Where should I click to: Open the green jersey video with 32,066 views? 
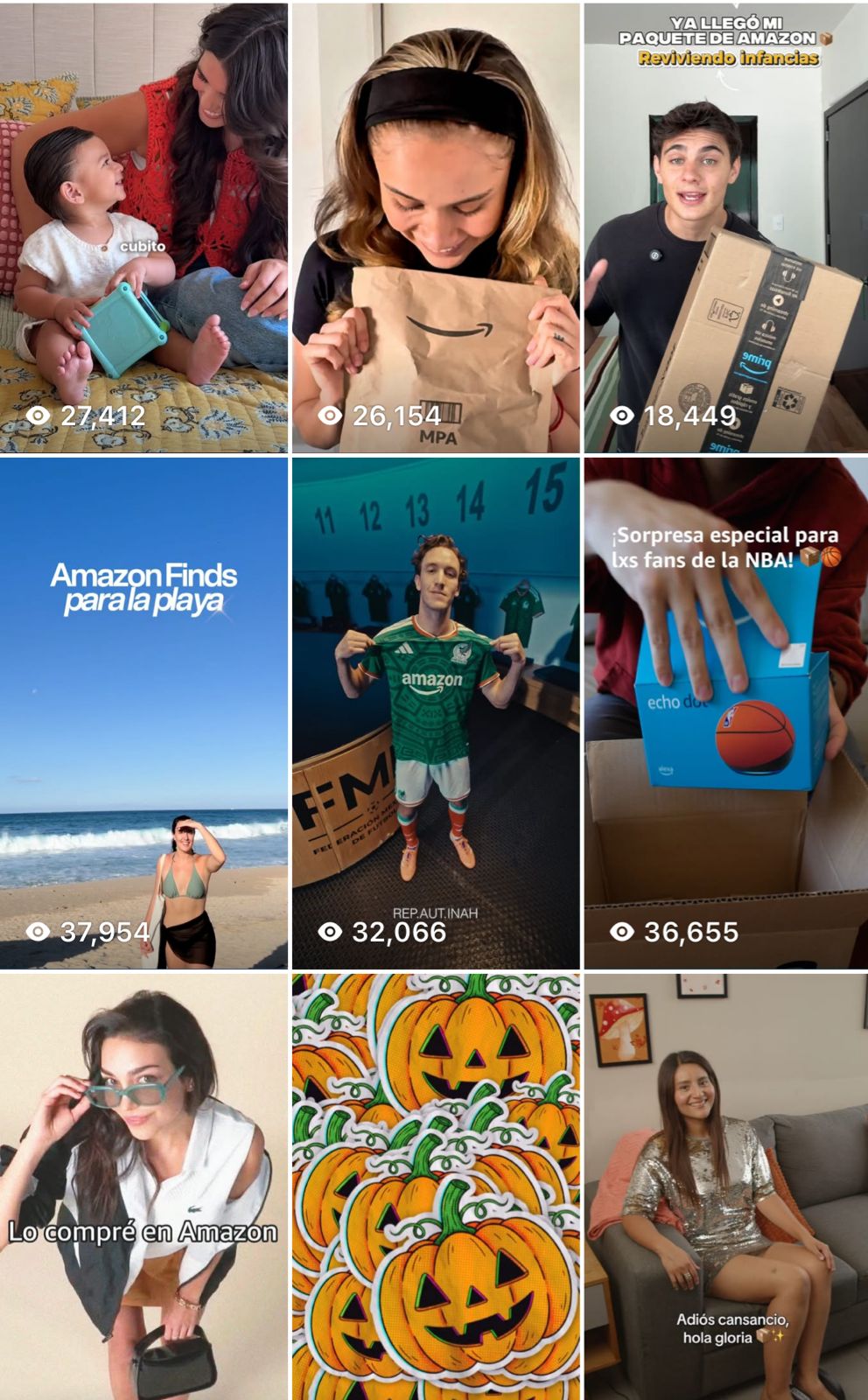tap(436, 713)
